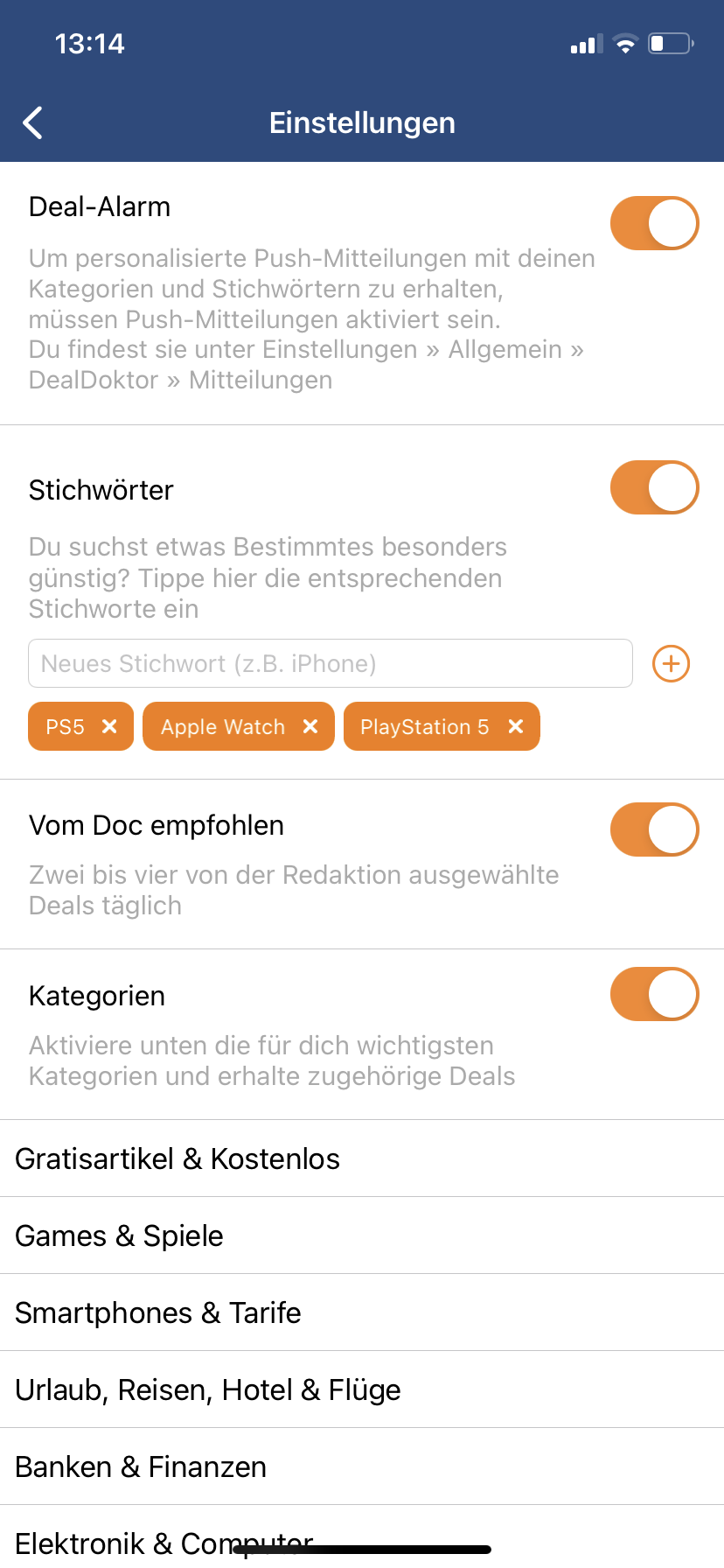The image size is (724, 1568).
Task: Select Gratisartikel & Kostenlos category
Action: [x=362, y=1158]
